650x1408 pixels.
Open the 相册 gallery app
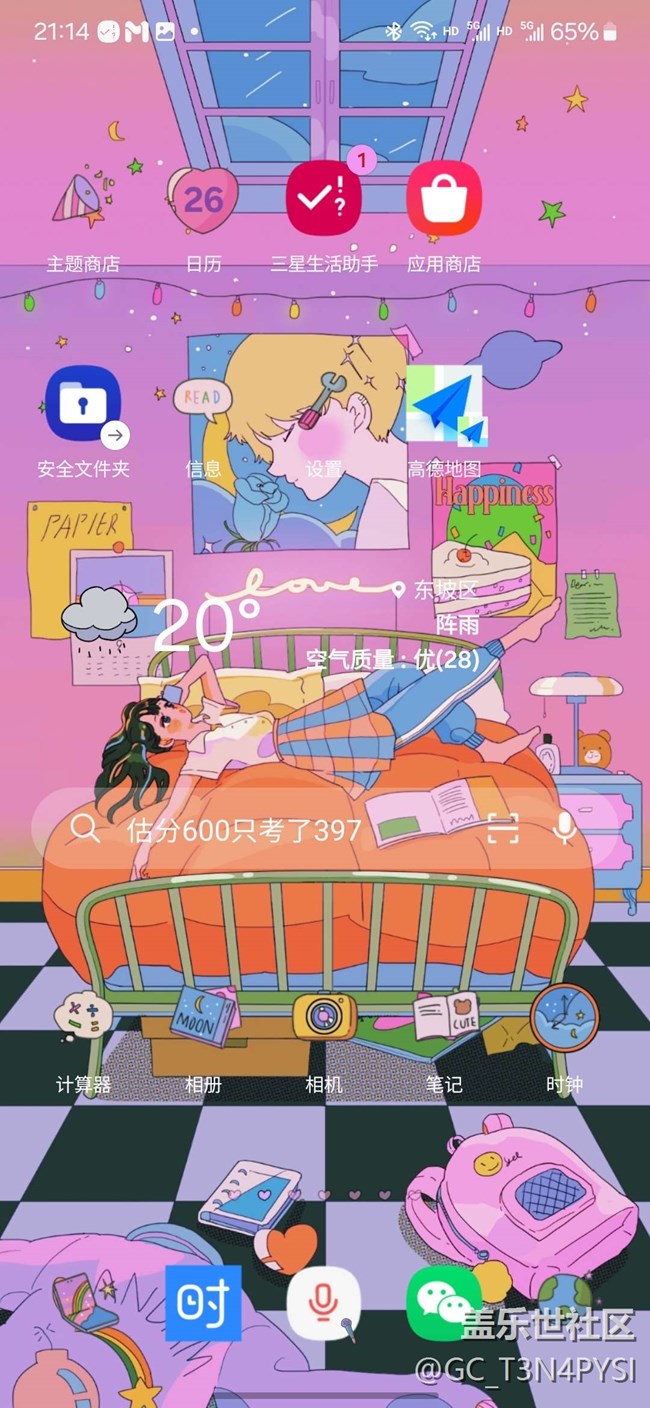(x=204, y=1020)
